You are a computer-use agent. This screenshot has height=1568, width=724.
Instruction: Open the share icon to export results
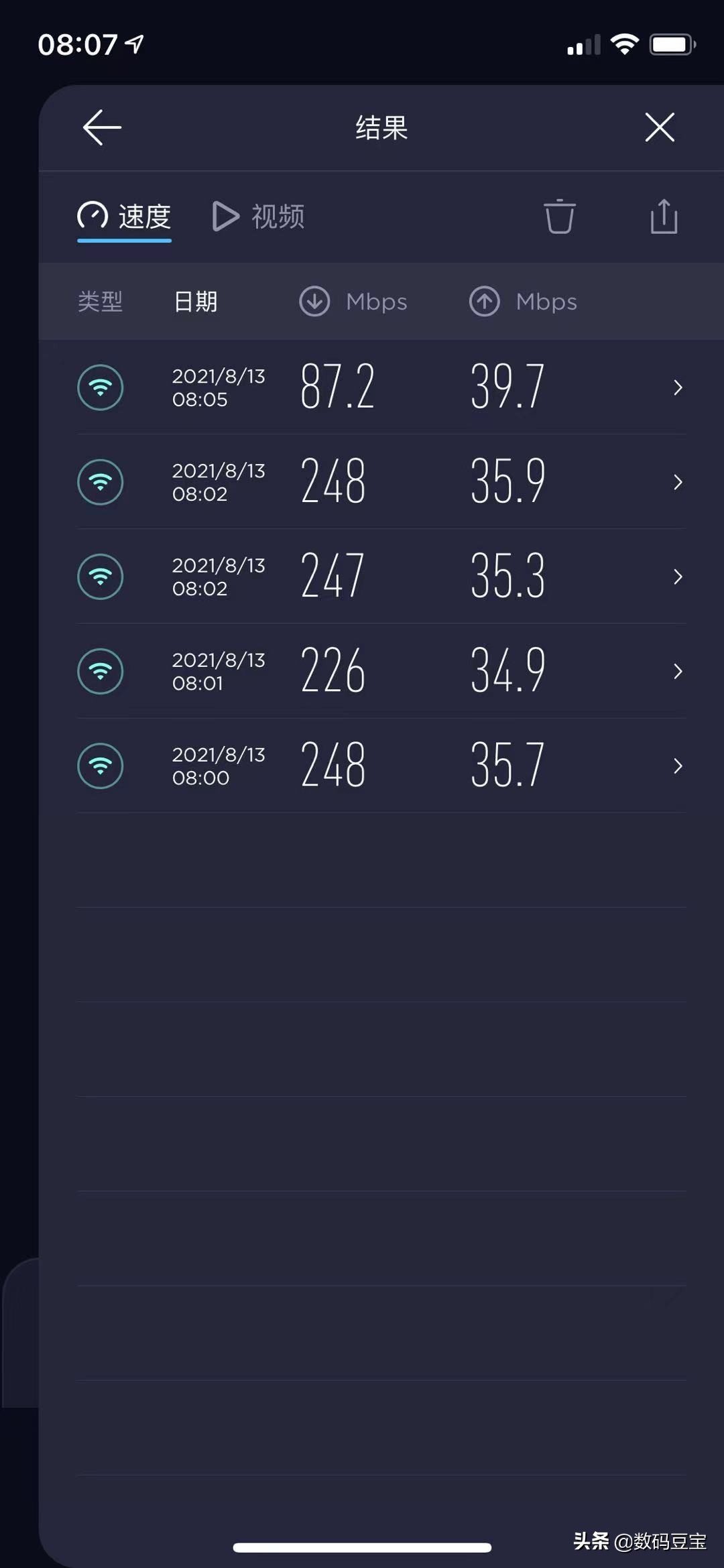pyautogui.click(x=664, y=216)
